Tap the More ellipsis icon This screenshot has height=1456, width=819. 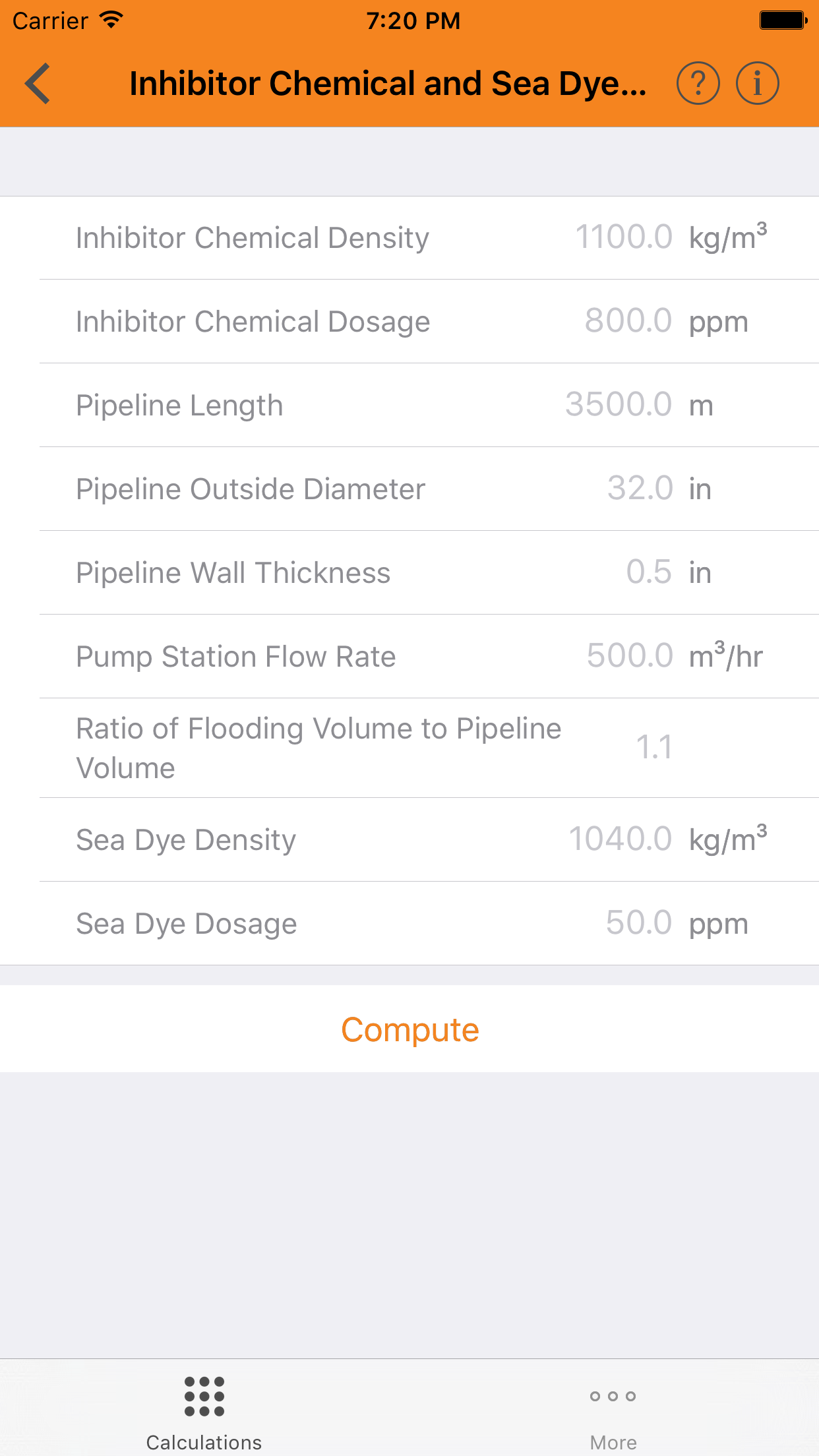pyautogui.click(x=614, y=1396)
